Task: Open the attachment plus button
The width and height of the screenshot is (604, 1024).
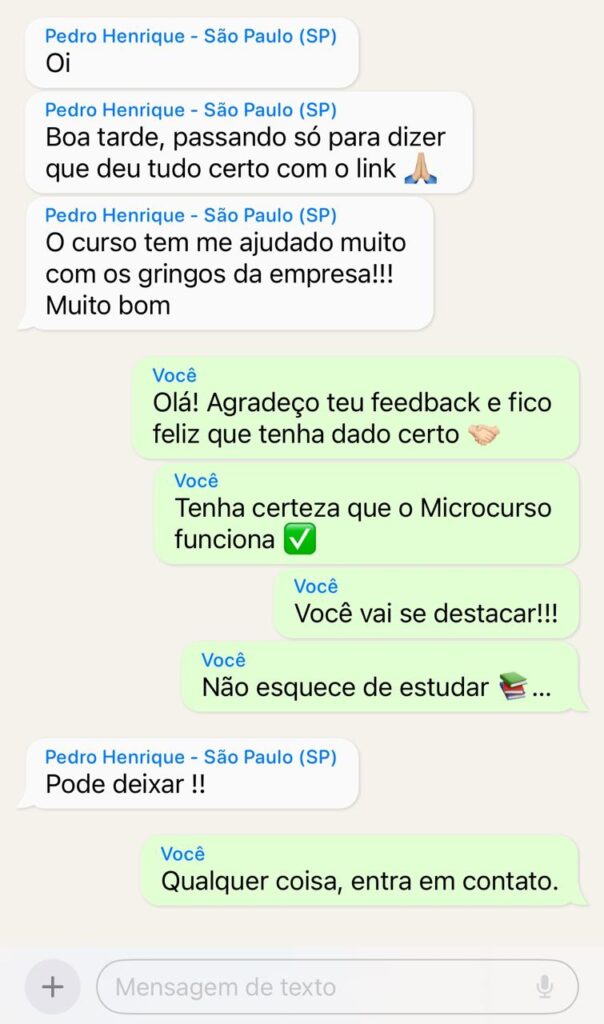Action: [x=52, y=987]
